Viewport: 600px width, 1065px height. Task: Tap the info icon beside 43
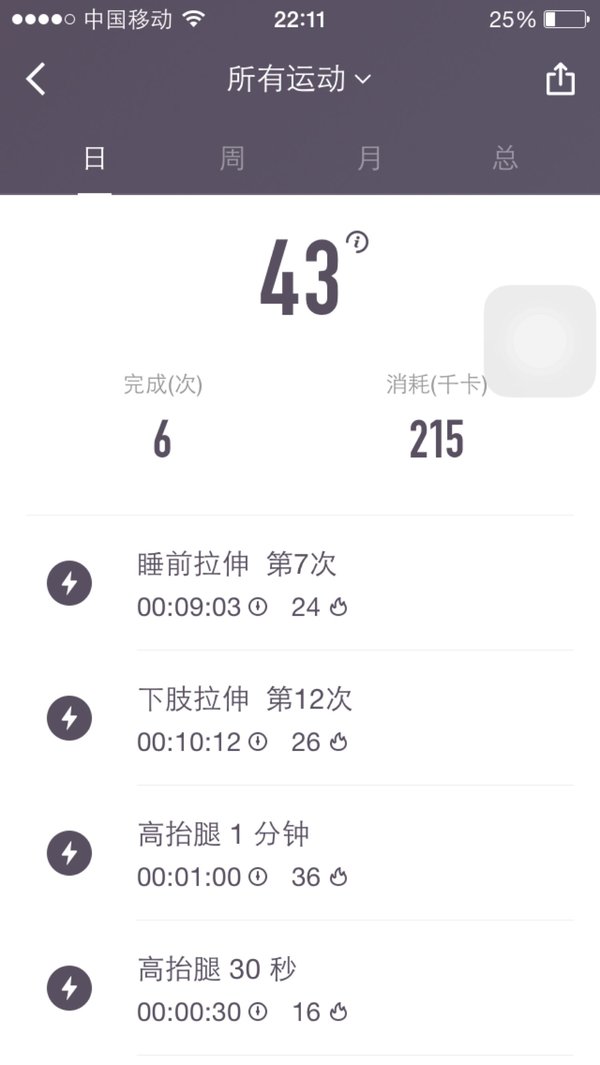pos(357,242)
